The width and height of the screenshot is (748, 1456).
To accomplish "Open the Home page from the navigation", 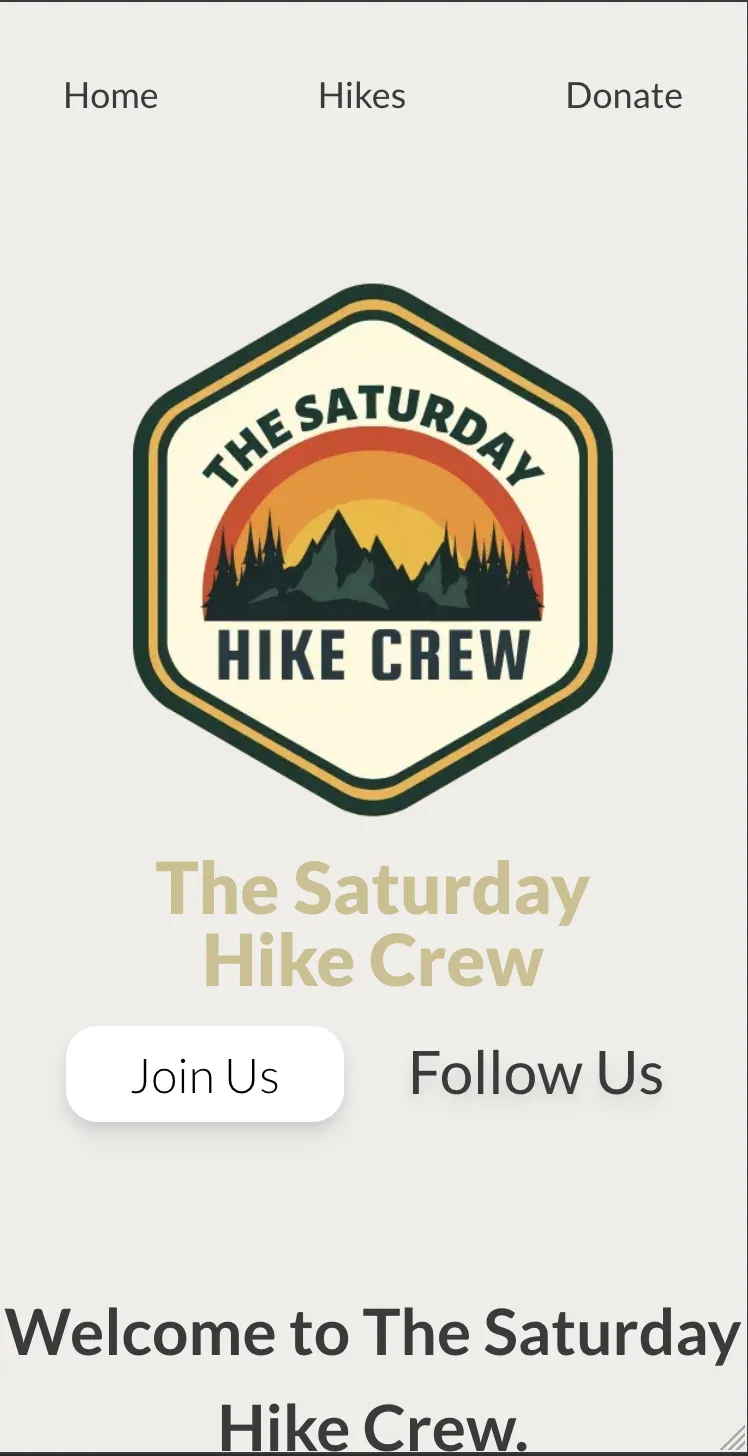I will [110, 96].
